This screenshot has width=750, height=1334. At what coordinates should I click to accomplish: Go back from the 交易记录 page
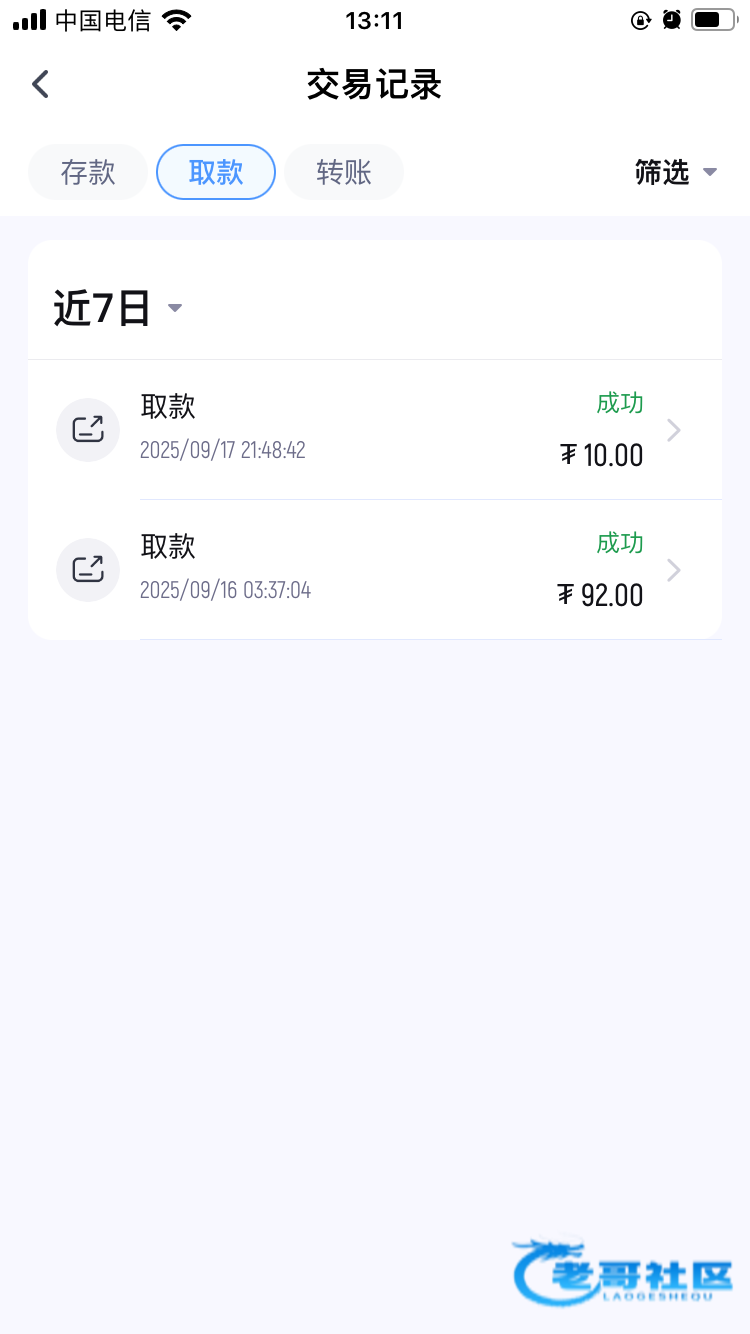[40, 84]
